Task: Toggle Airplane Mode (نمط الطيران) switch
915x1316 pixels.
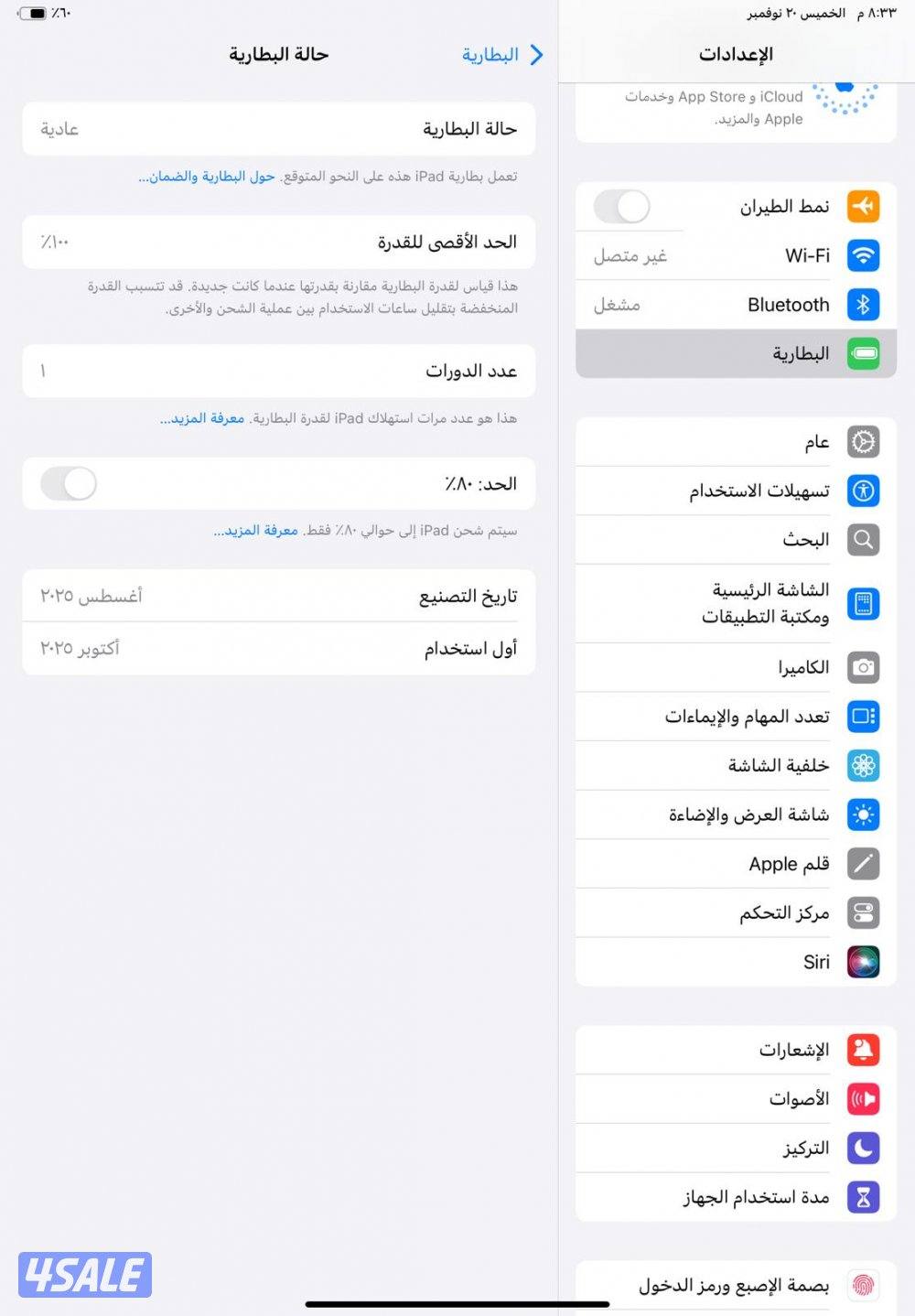Action: coord(623,208)
